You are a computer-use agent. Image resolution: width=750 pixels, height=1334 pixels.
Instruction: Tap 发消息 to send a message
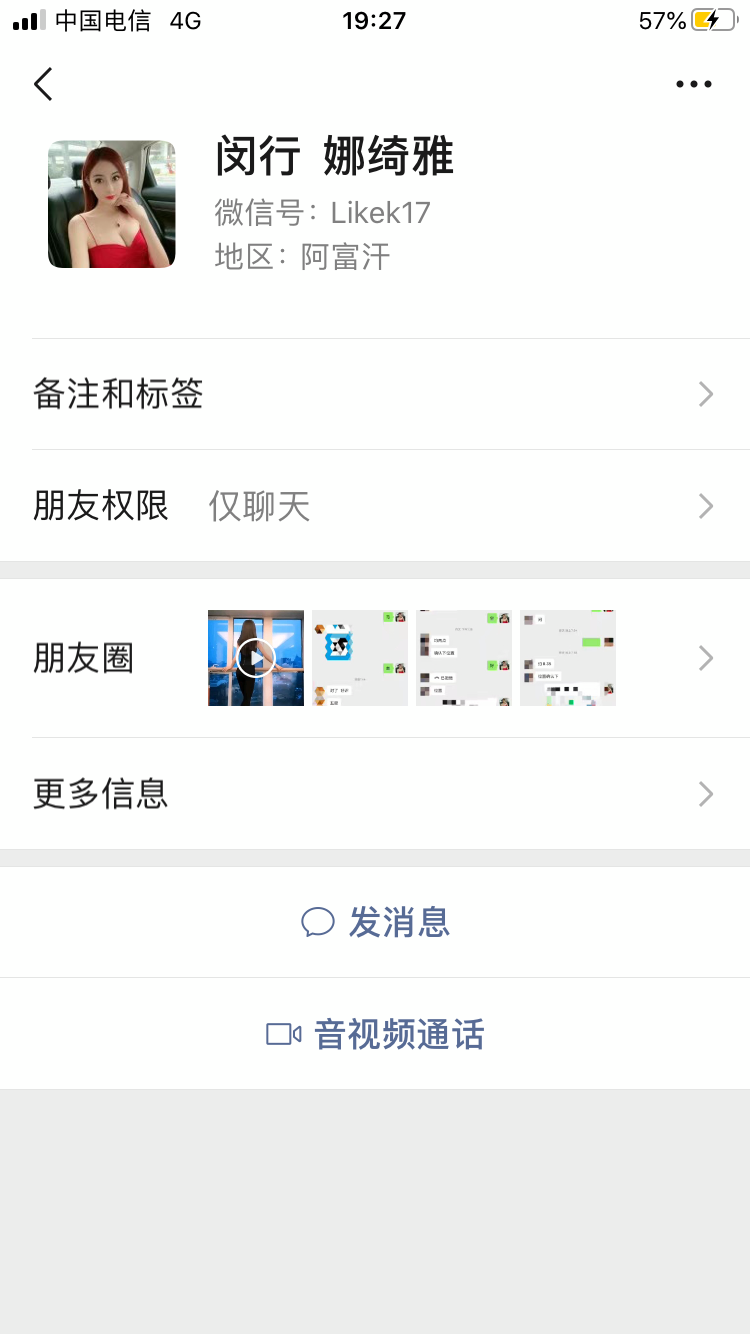tap(376, 922)
